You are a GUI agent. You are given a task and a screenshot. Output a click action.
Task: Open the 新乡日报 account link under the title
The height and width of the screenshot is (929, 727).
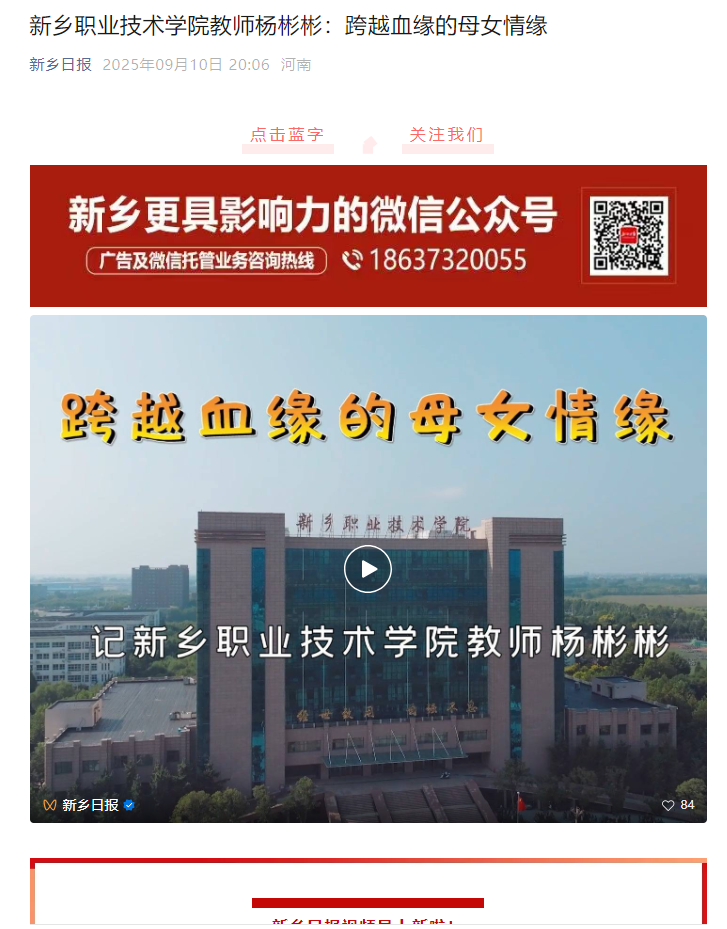pyautogui.click(x=60, y=65)
